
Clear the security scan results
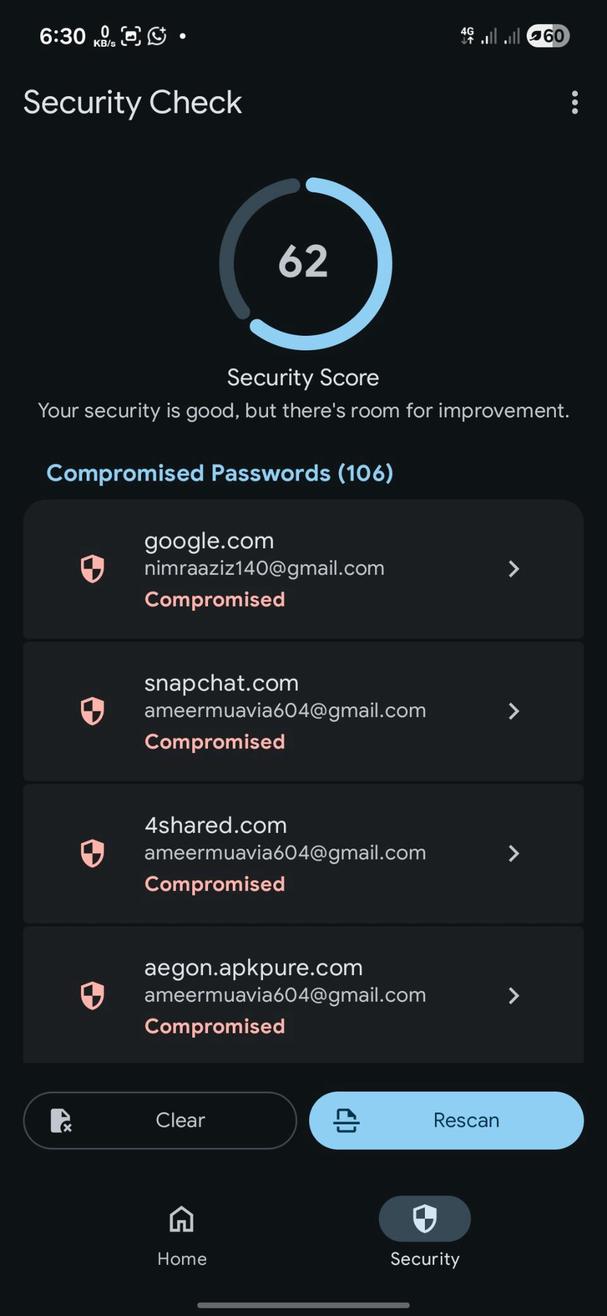coord(160,1120)
